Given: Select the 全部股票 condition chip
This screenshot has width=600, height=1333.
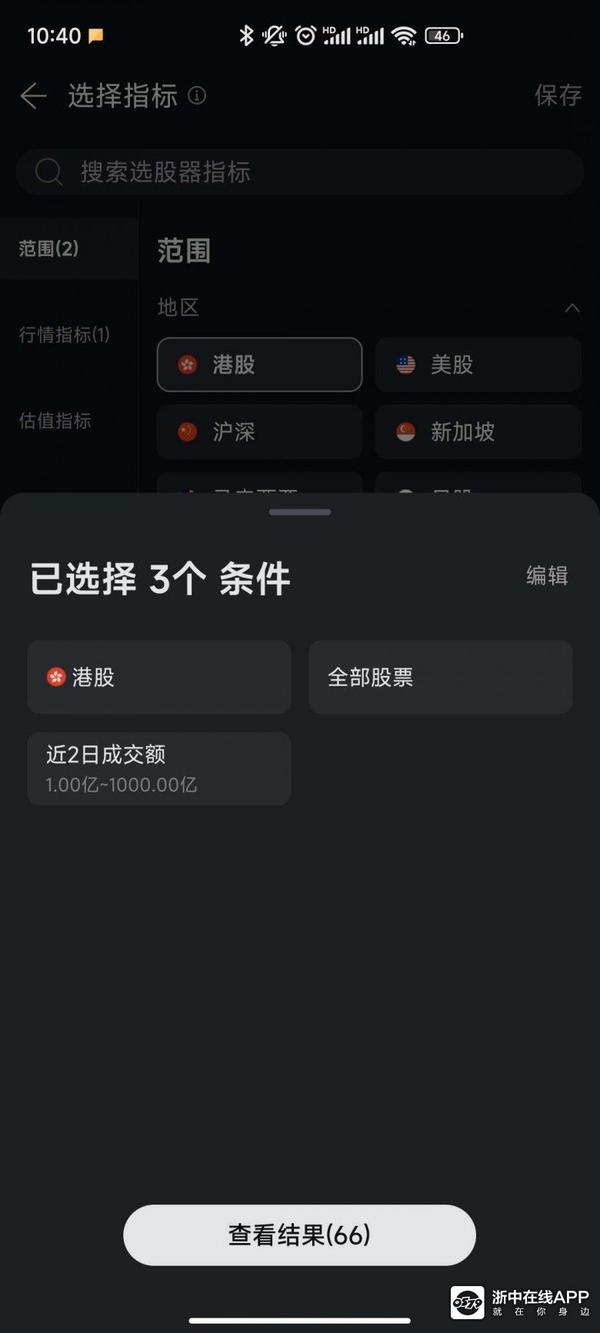Looking at the screenshot, I should tap(440, 677).
